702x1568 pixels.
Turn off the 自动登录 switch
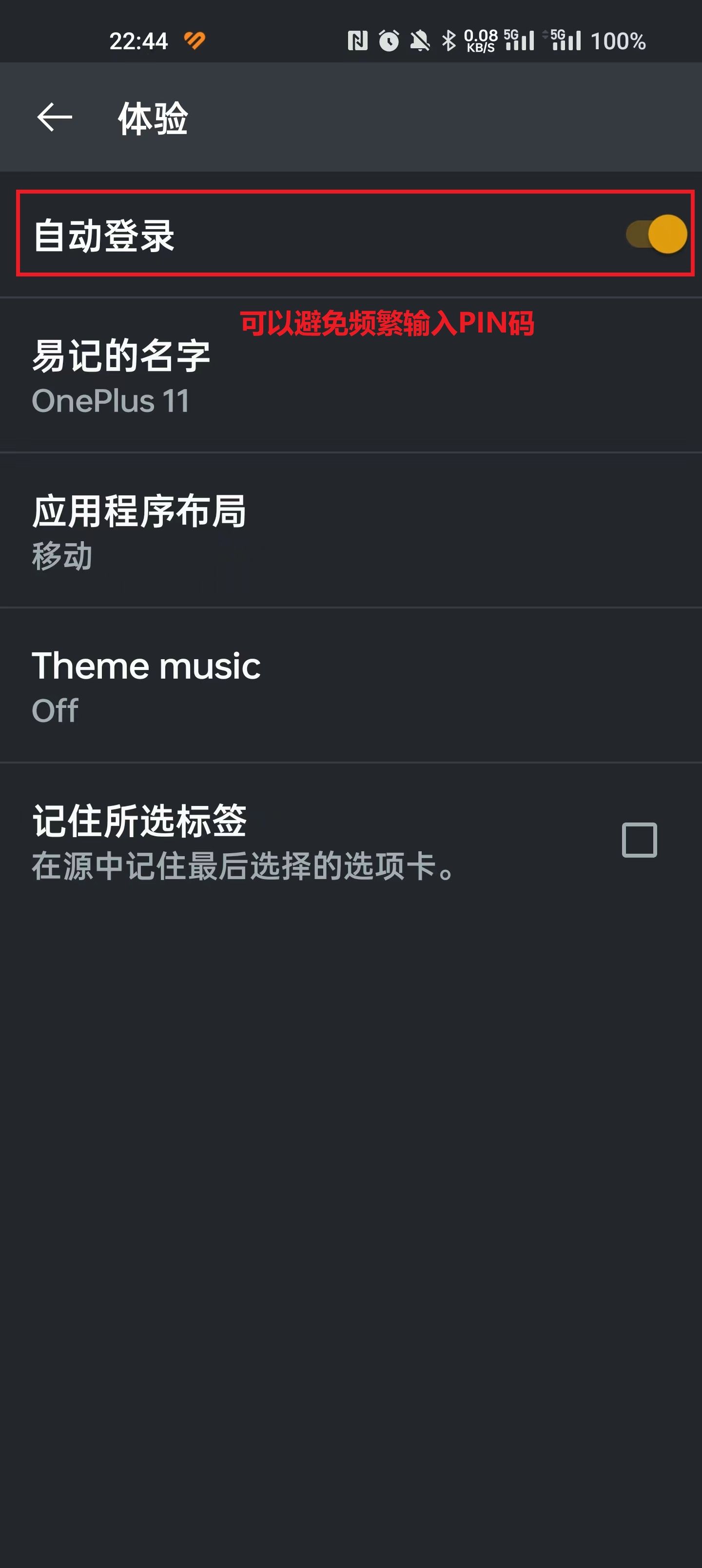tap(656, 235)
